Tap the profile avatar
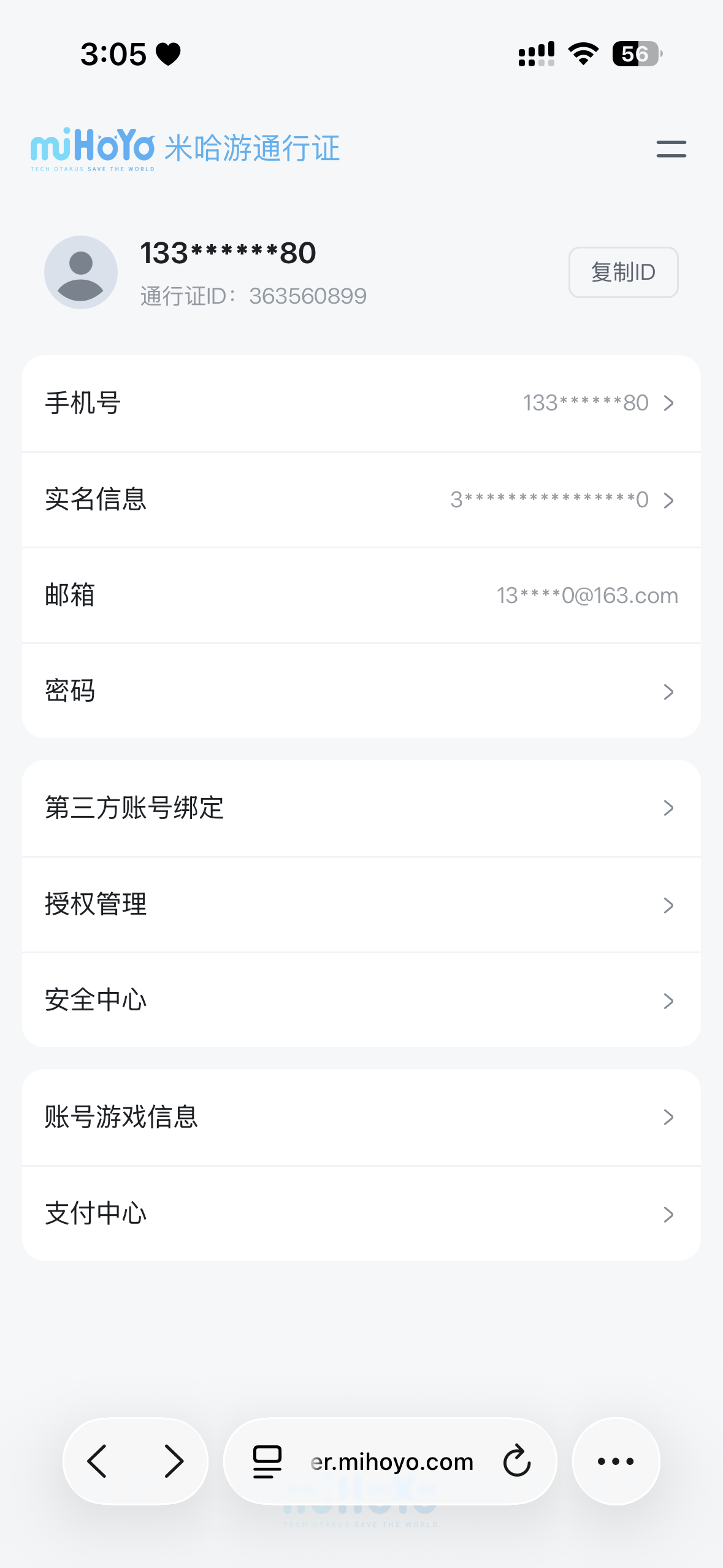Image resolution: width=723 pixels, height=1568 pixels. (x=81, y=272)
